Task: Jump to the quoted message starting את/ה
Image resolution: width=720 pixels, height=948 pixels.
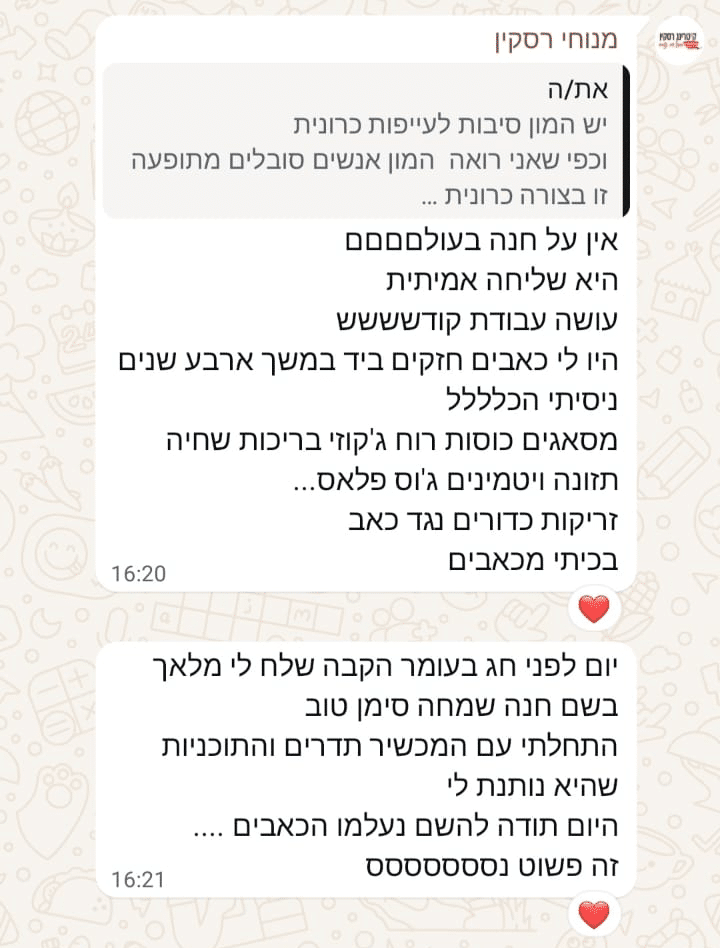Action: click(x=366, y=141)
